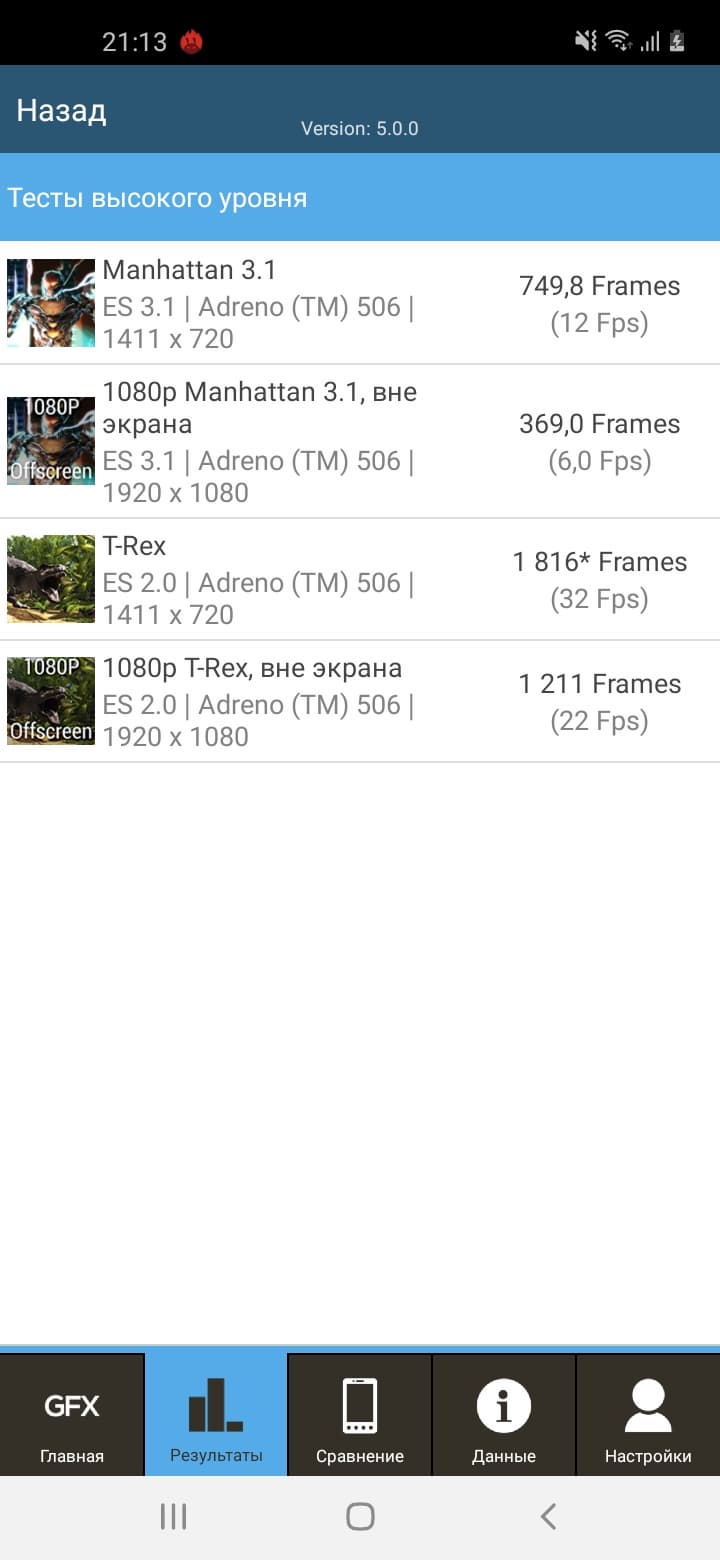Select the T-Rex onscreen test result
The width and height of the screenshot is (720, 1560).
360,579
